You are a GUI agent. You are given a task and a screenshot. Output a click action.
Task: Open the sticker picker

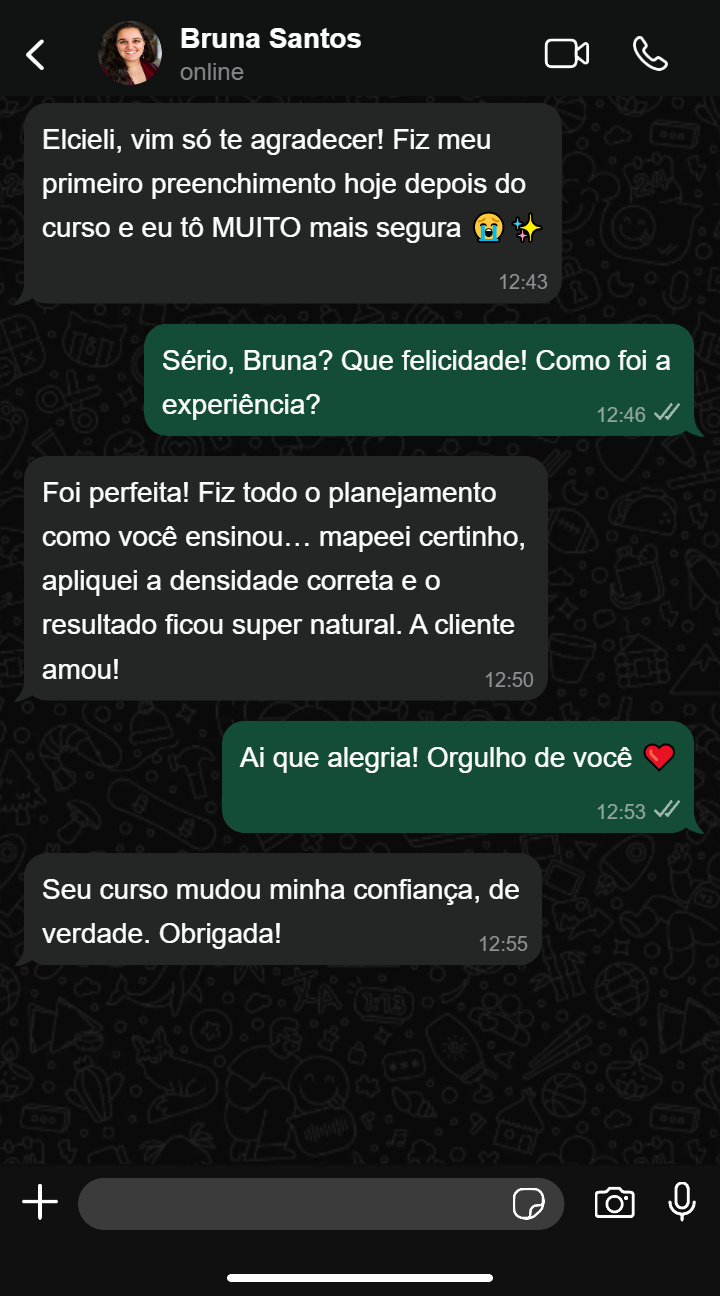[x=528, y=1204]
